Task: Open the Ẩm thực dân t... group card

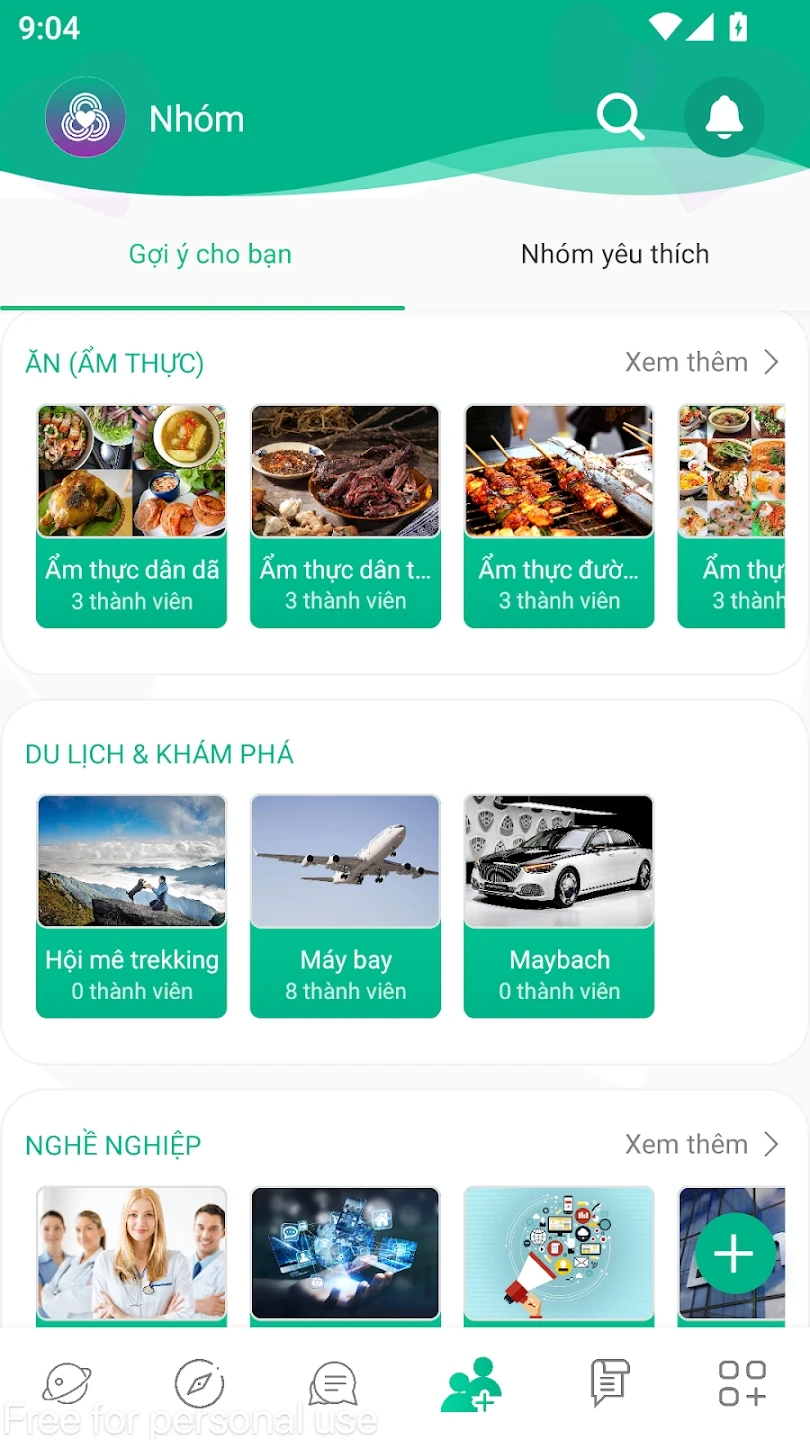Action: (x=345, y=516)
